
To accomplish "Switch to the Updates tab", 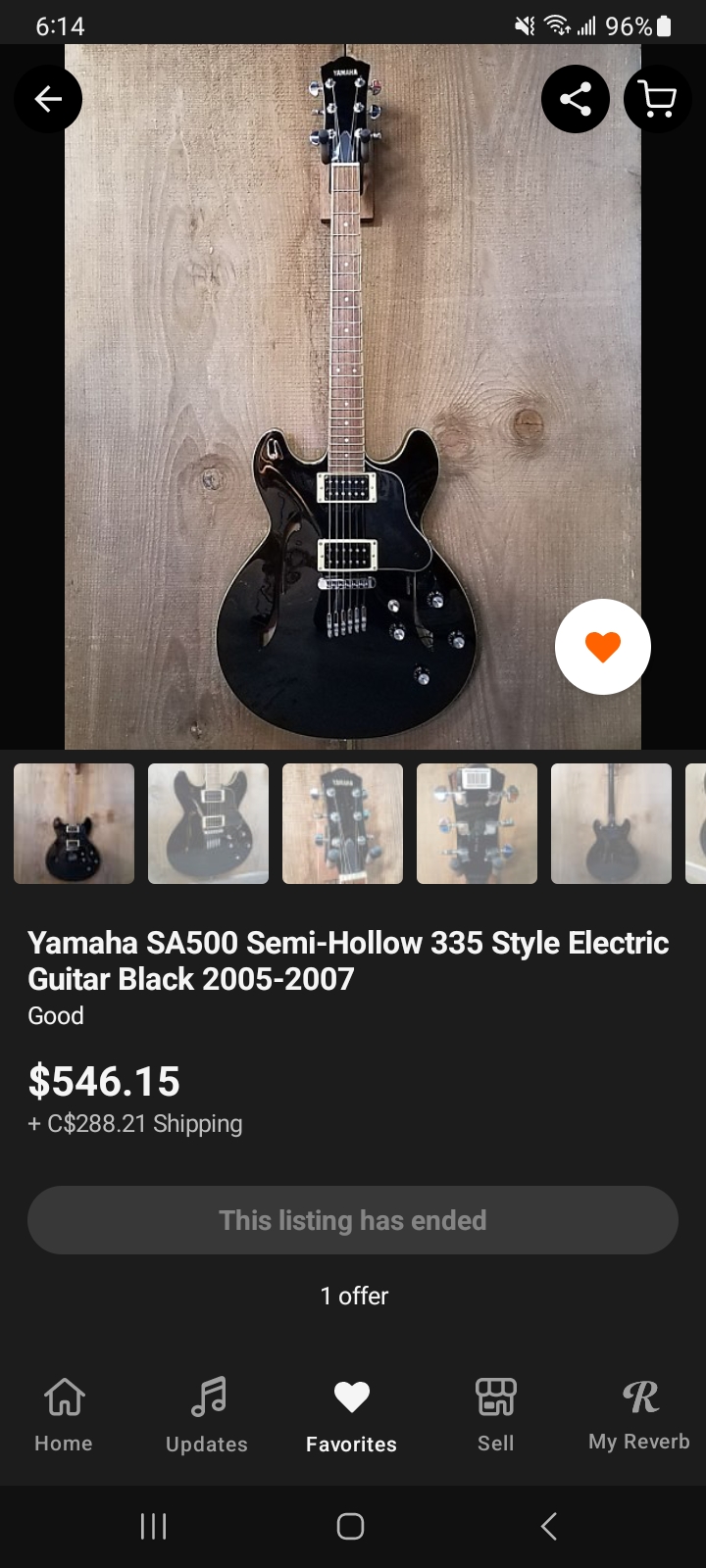I will tap(207, 1415).
